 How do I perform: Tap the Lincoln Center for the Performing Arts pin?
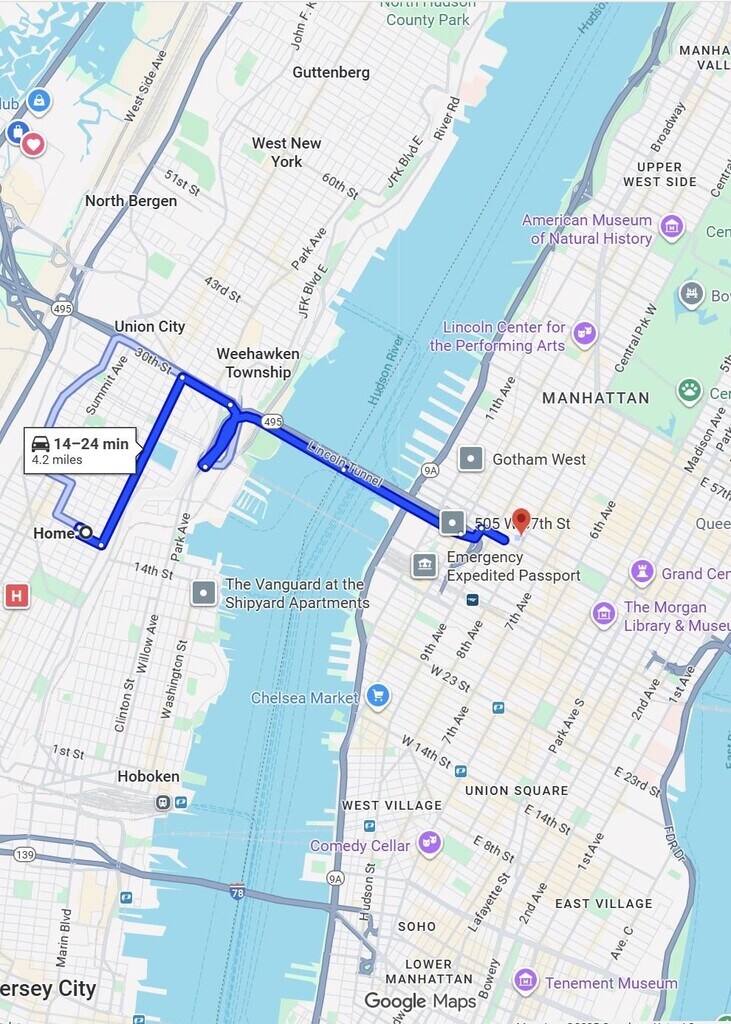[x=584, y=334]
